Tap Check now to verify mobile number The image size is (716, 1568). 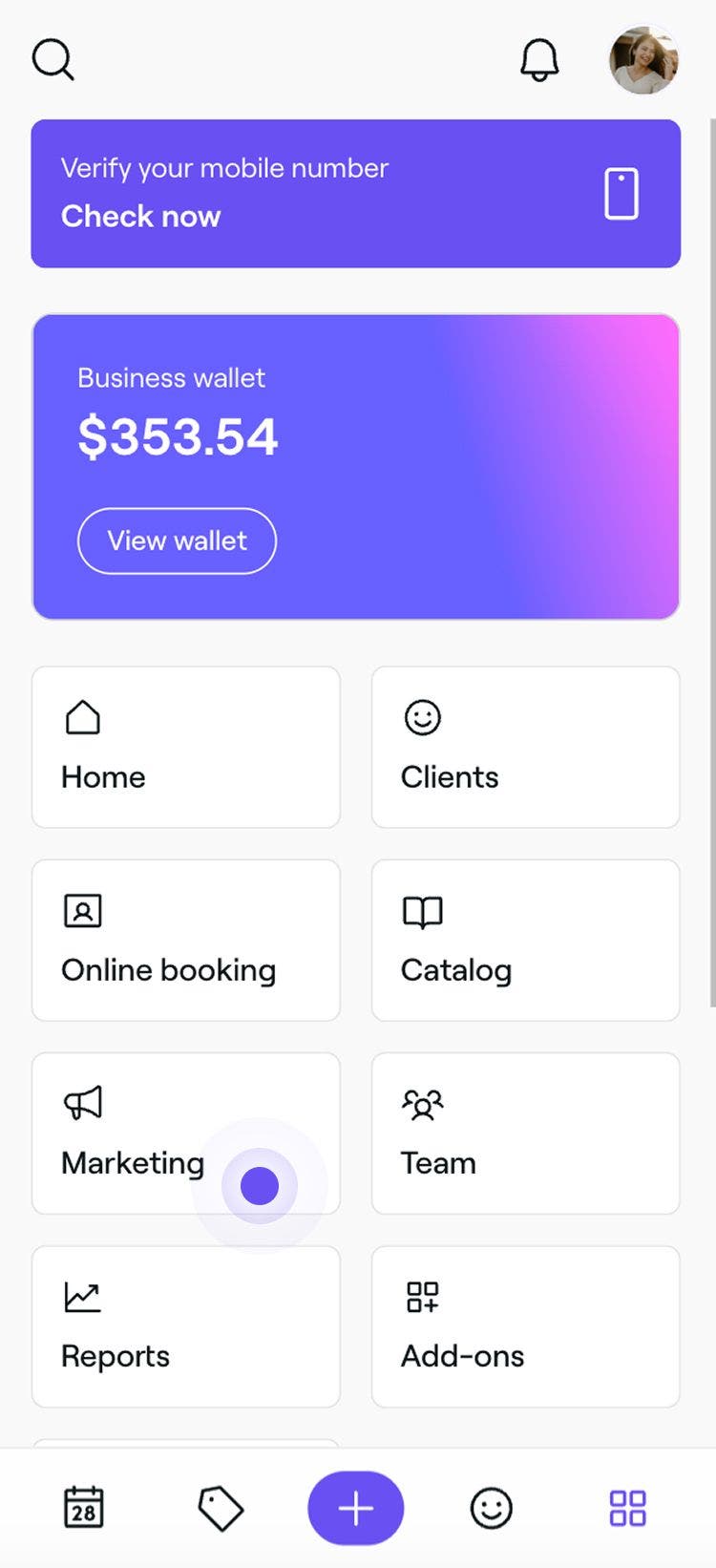point(141,217)
